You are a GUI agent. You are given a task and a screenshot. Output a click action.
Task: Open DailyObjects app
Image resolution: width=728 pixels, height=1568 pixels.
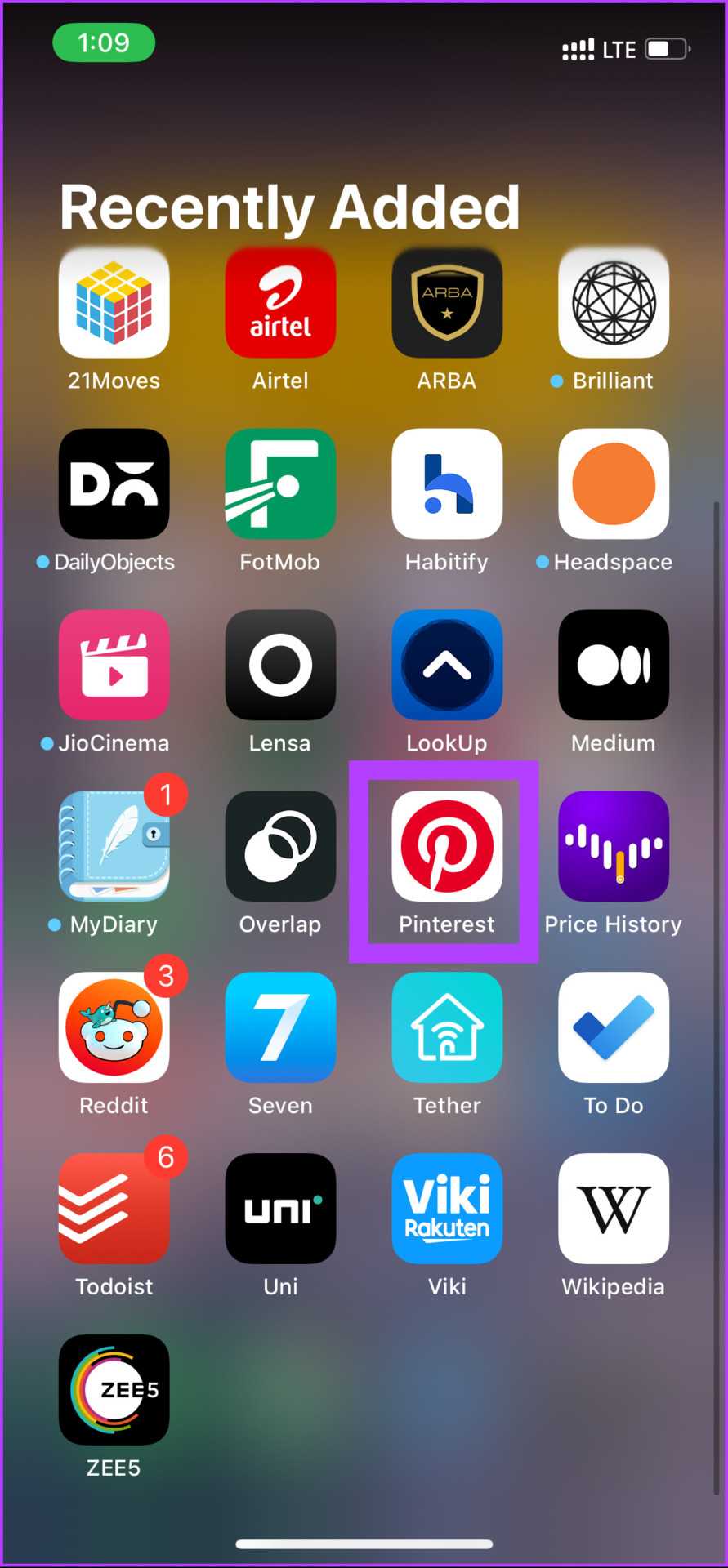pyautogui.click(x=114, y=483)
